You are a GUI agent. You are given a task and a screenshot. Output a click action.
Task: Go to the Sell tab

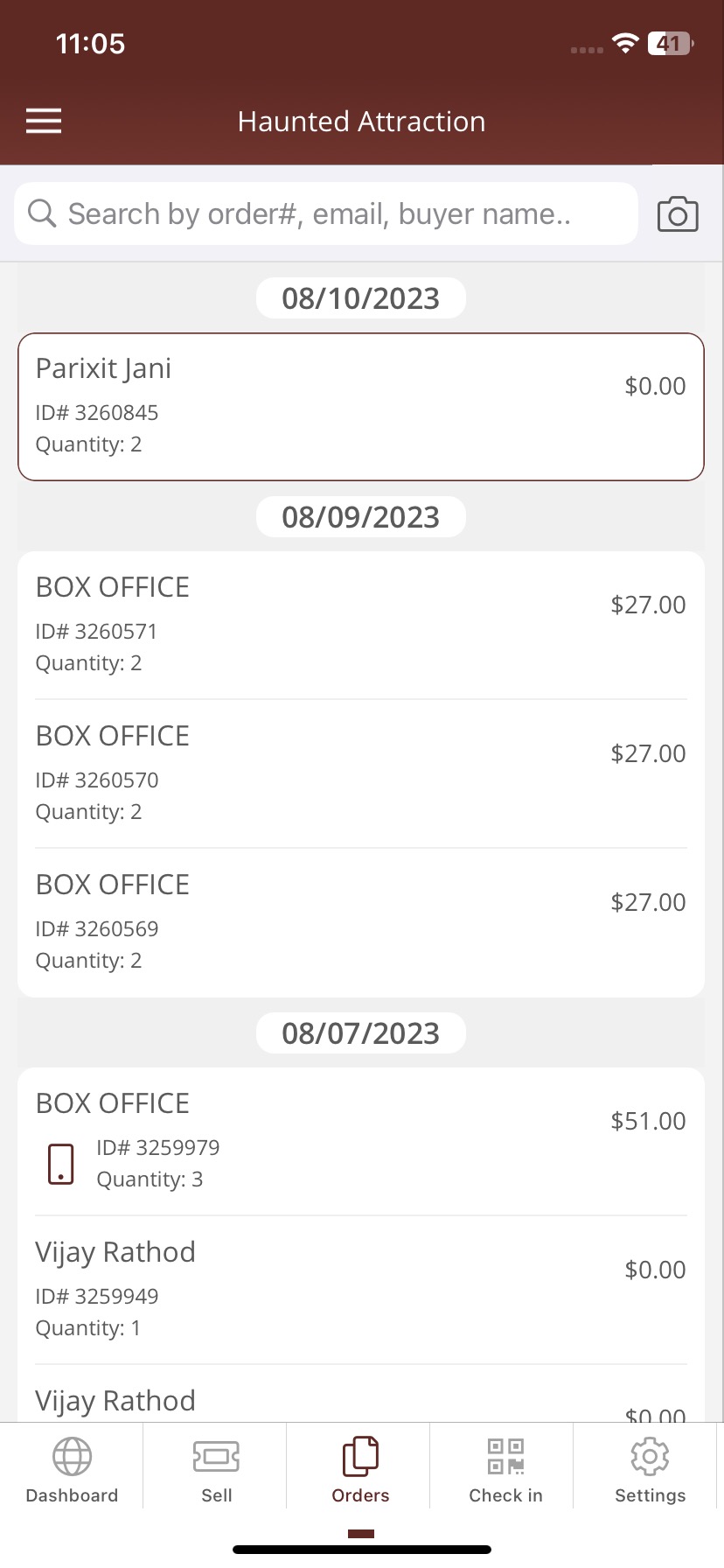click(x=216, y=1470)
